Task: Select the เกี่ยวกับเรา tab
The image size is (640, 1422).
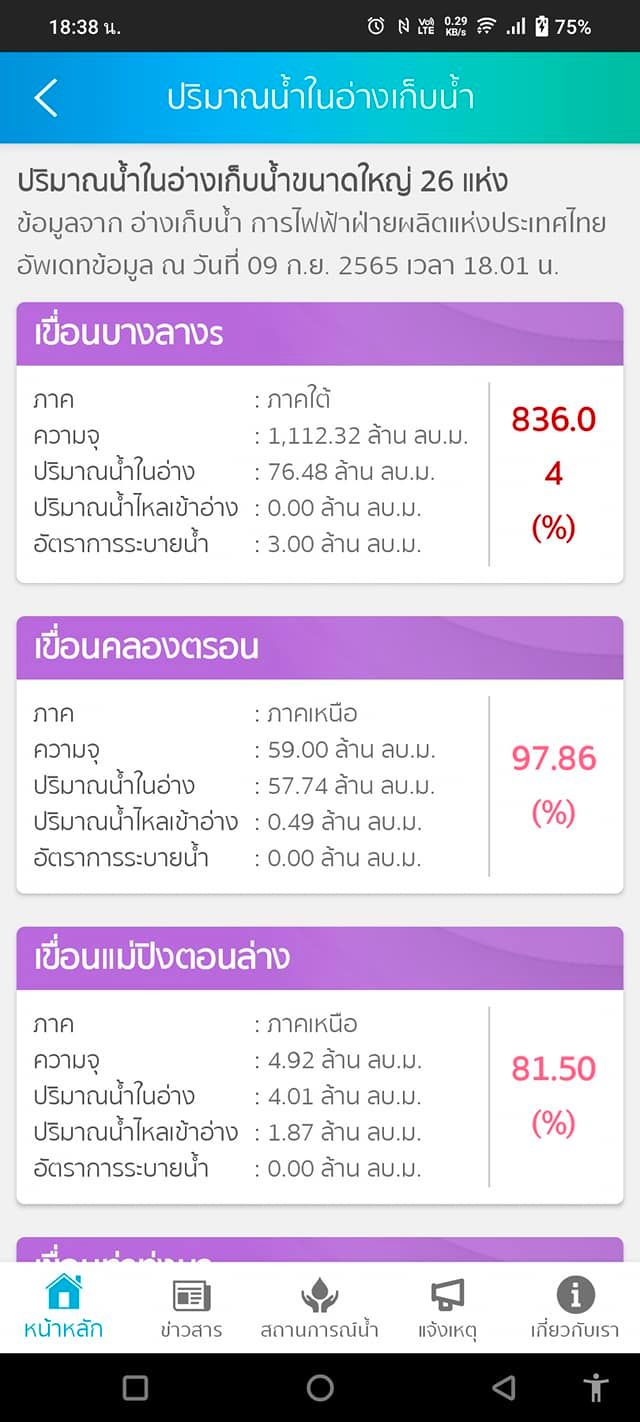Action: (575, 1306)
